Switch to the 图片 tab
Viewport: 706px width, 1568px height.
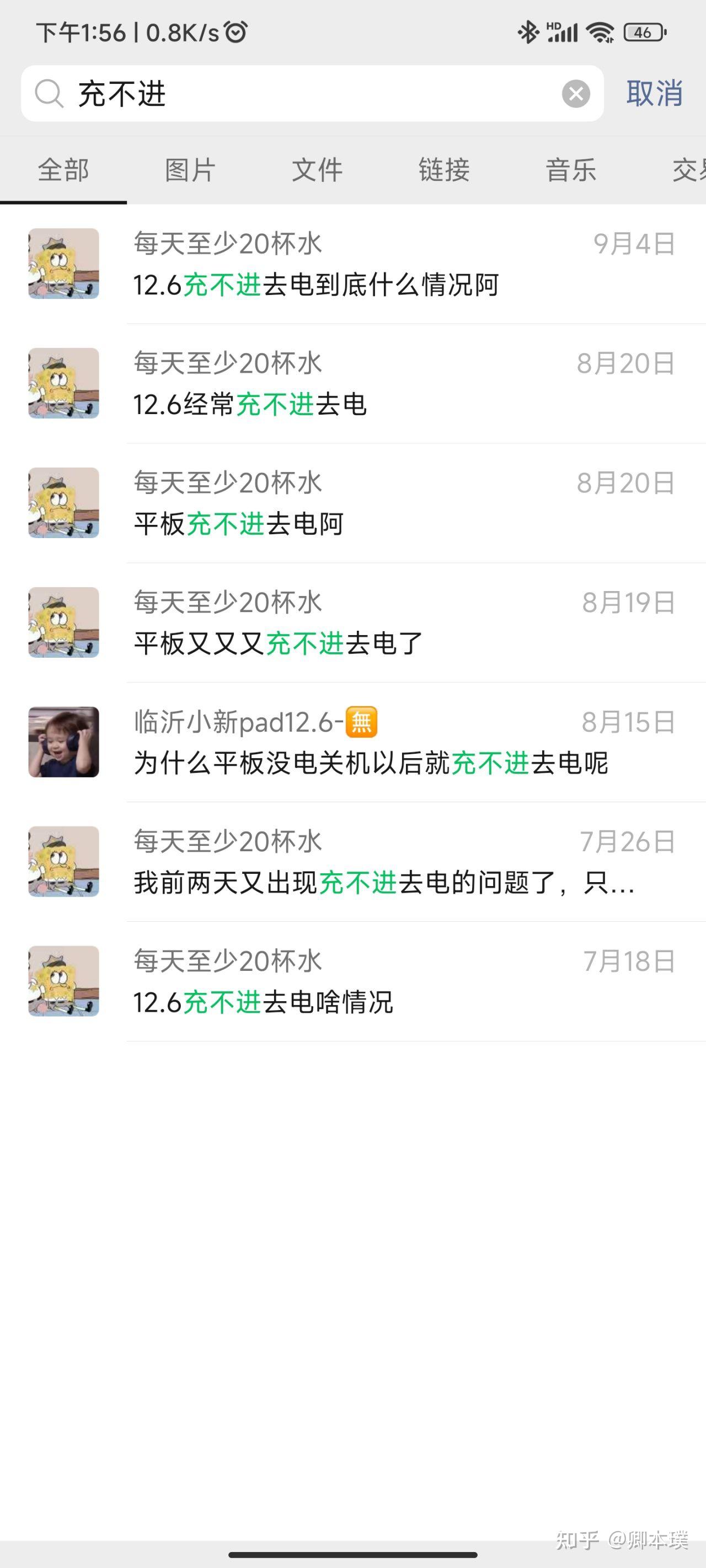190,170
